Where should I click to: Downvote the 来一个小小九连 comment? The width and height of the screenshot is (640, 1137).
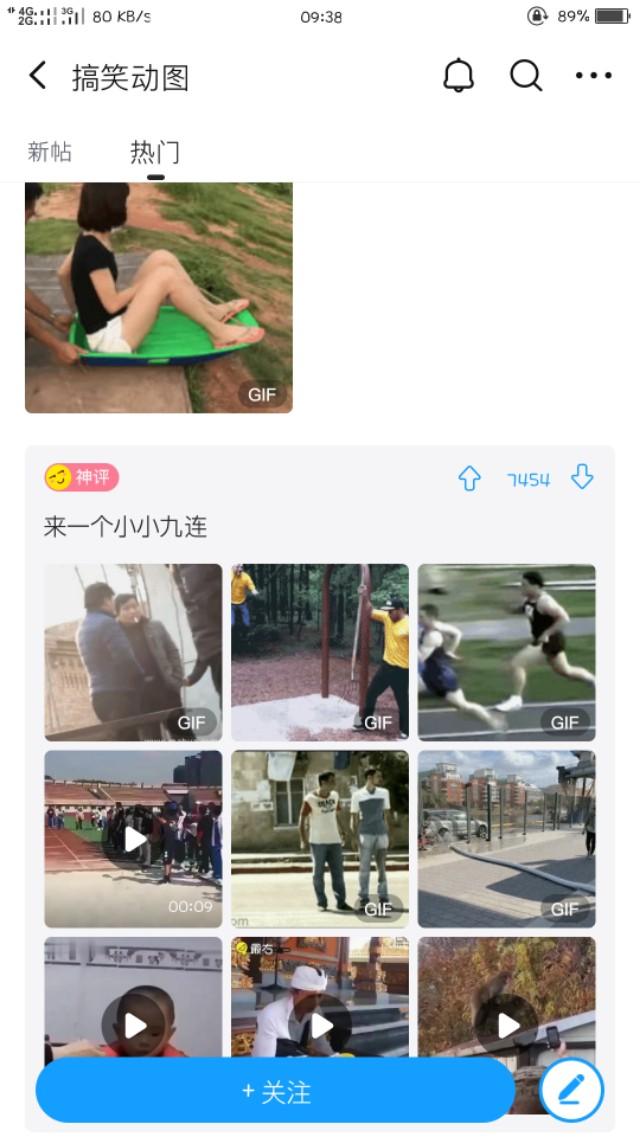pos(582,478)
